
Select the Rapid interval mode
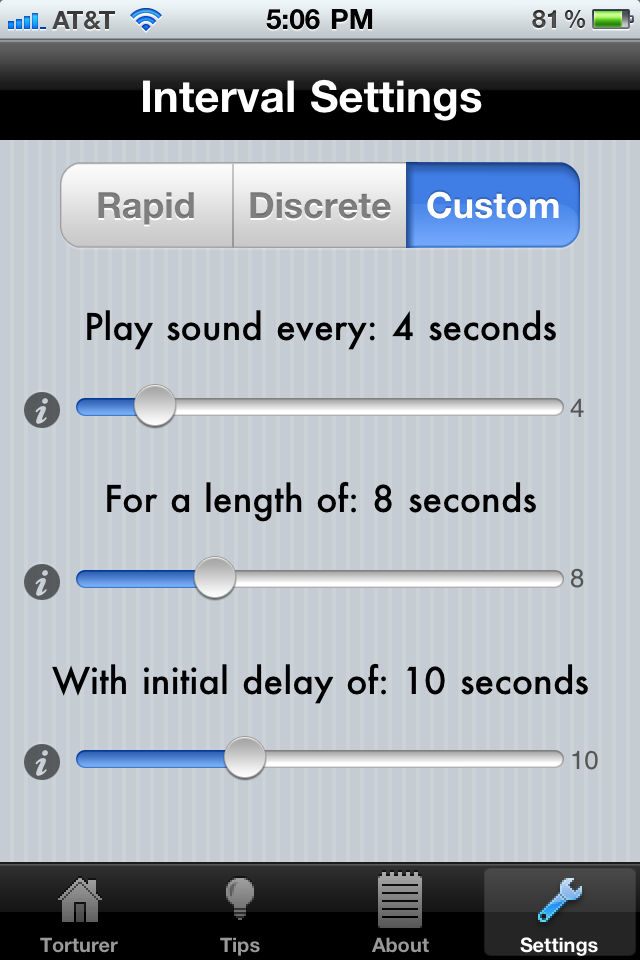pyautogui.click(x=147, y=206)
